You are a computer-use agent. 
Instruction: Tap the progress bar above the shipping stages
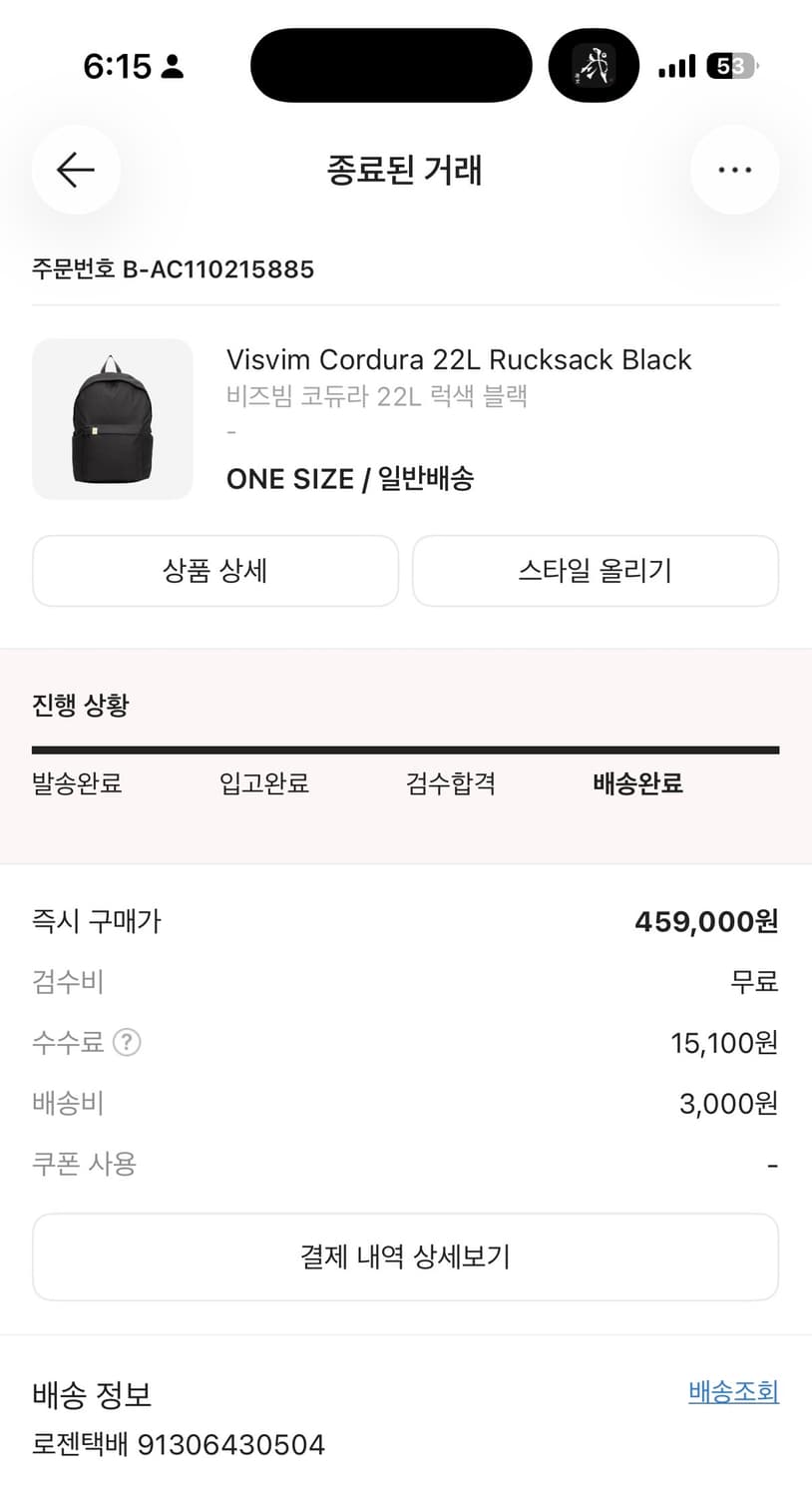point(405,747)
